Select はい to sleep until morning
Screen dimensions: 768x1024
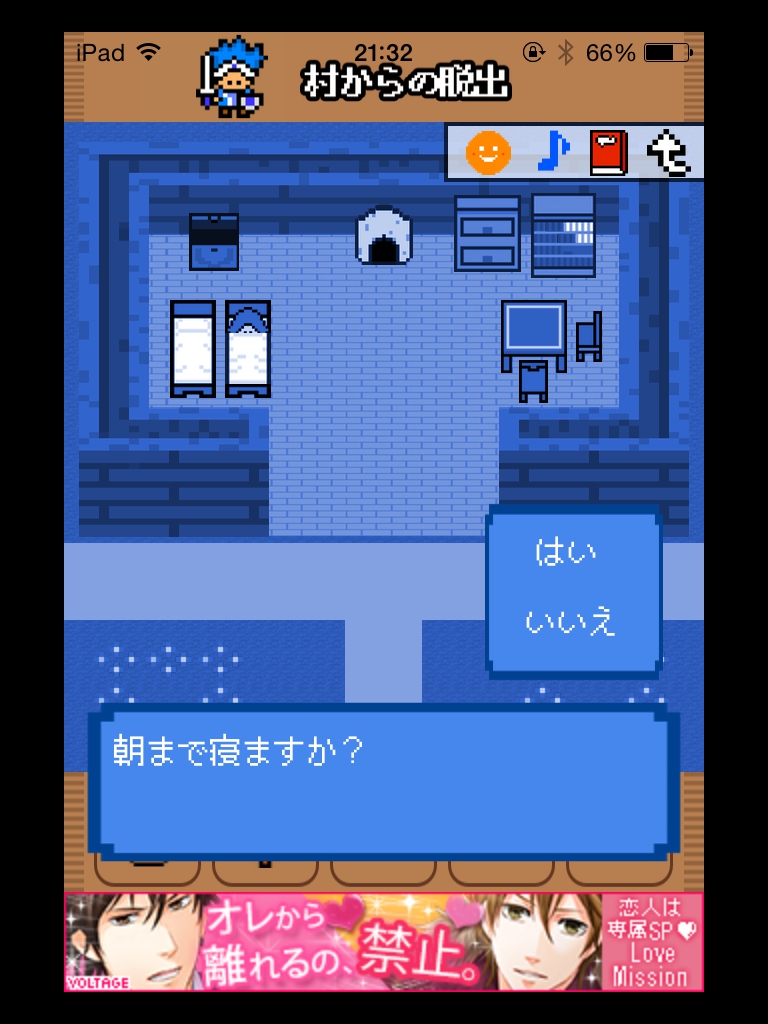[565, 552]
